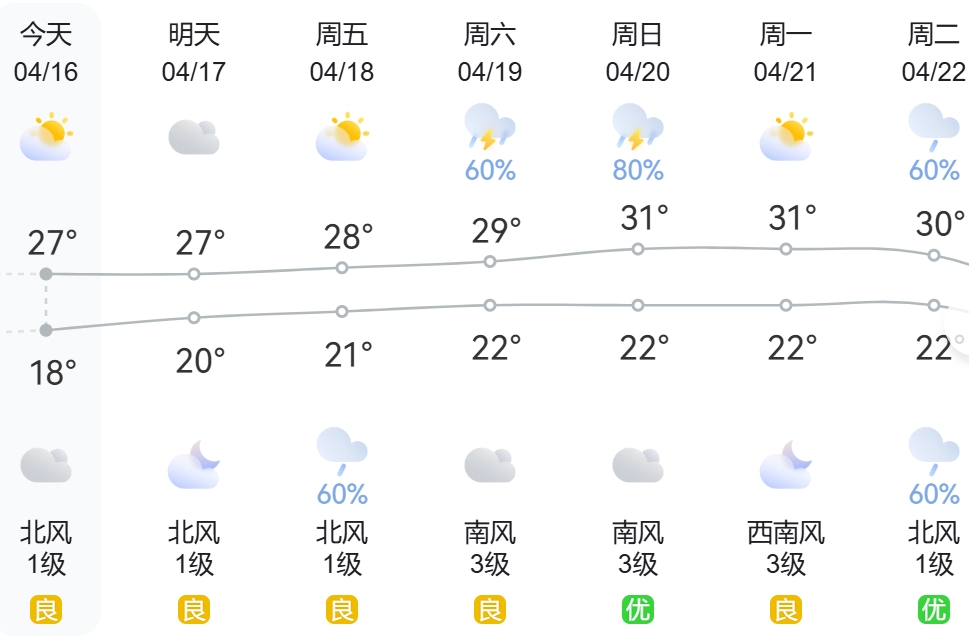Open the 周五 04/18 forecast

(342, 55)
